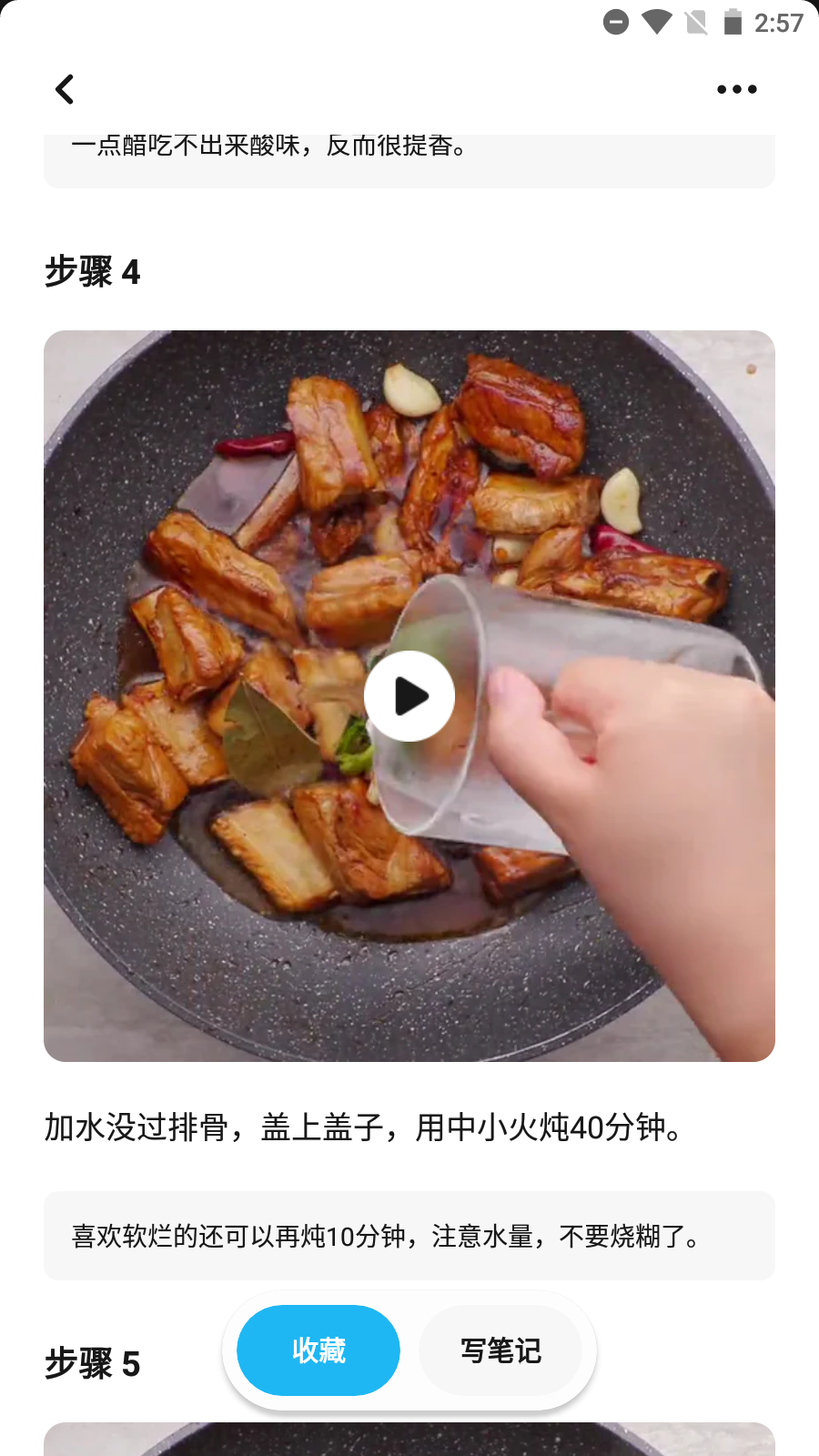This screenshot has width=819, height=1456.
Task: Tap the step 5 image preview at bottom
Action: pyautogui.click(x=409, y=1438)
